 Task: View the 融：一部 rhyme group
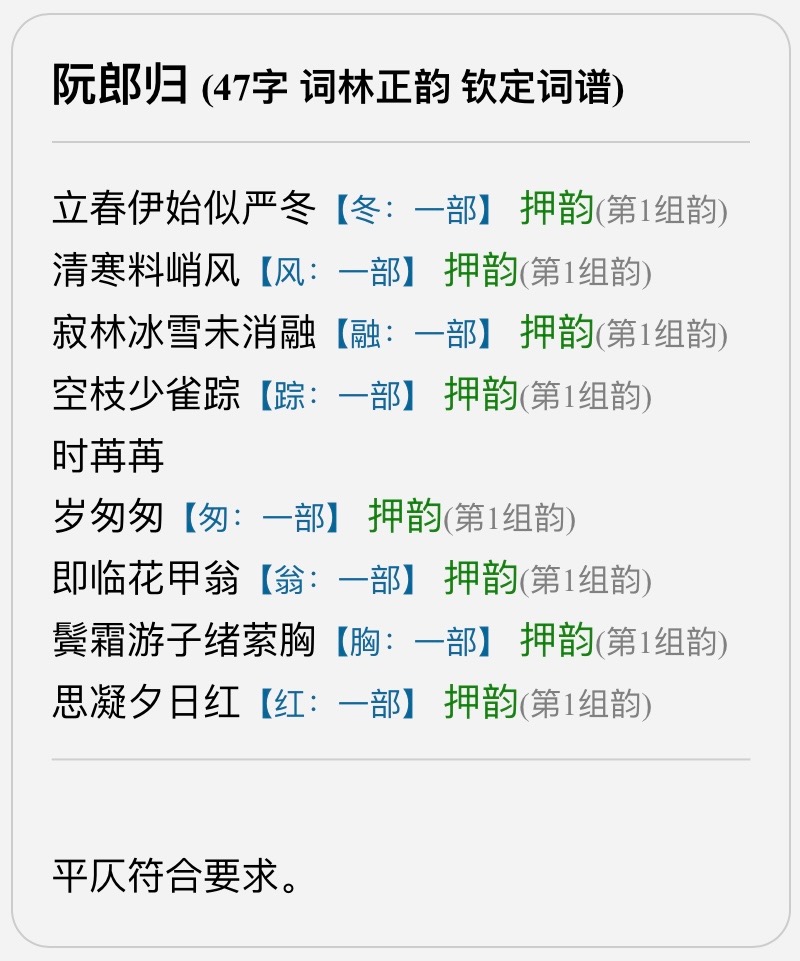[x=413, y=334]
